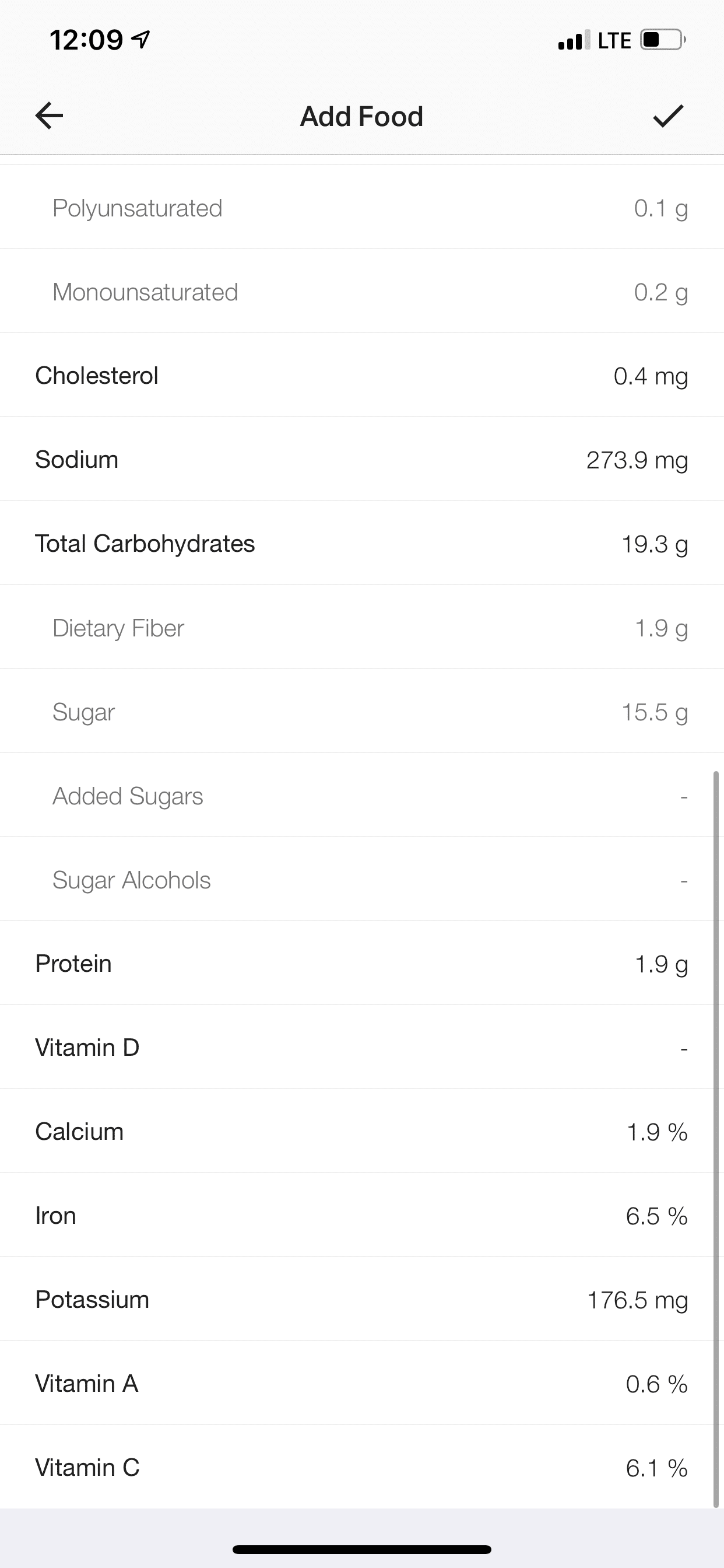
Task: Go back from Add Food
Action: click(50, 116)
